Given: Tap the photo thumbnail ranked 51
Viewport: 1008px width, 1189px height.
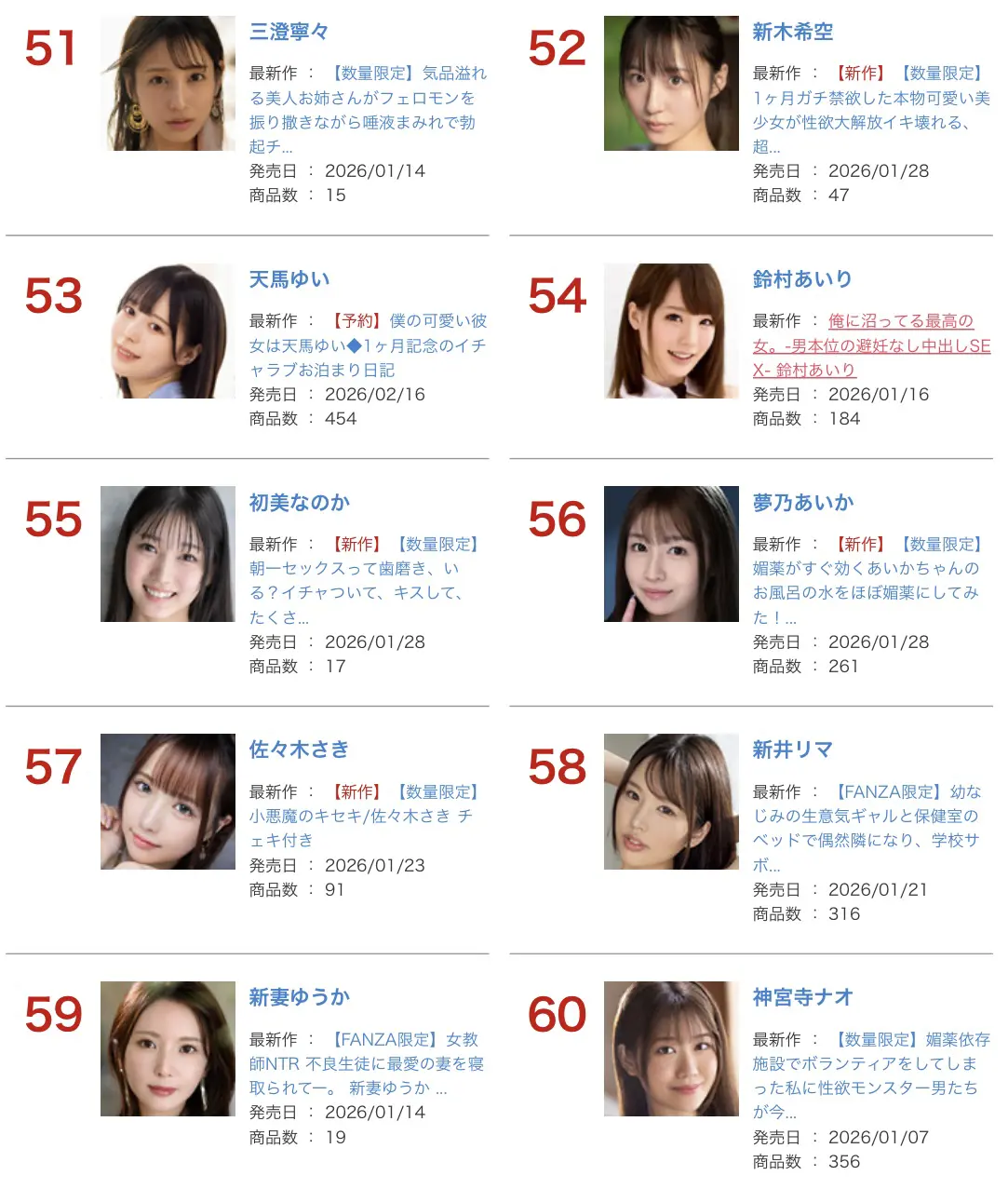Looking at the screenshot, I should [x=168, y=83].
